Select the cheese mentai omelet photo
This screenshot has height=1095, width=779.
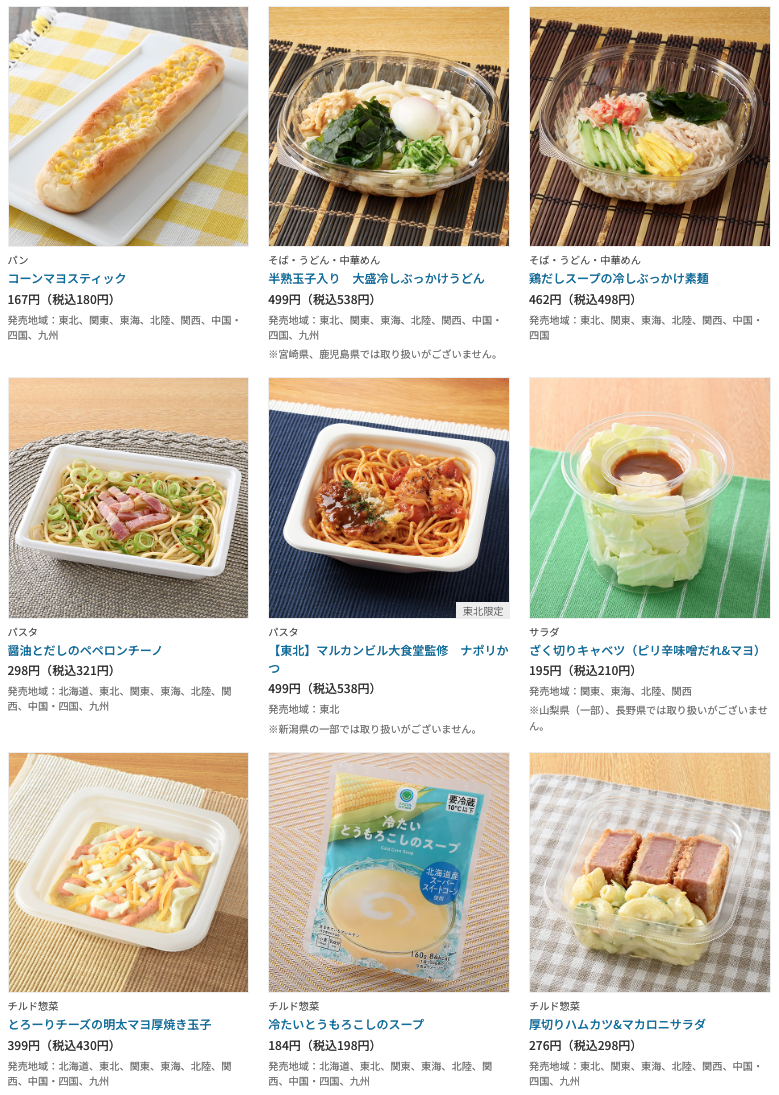pos(128,872)
